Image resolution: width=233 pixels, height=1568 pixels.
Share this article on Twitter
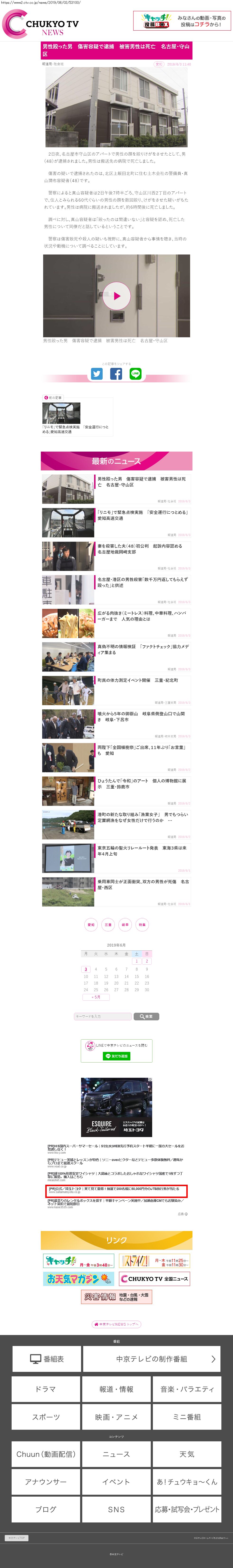[97, 374]
